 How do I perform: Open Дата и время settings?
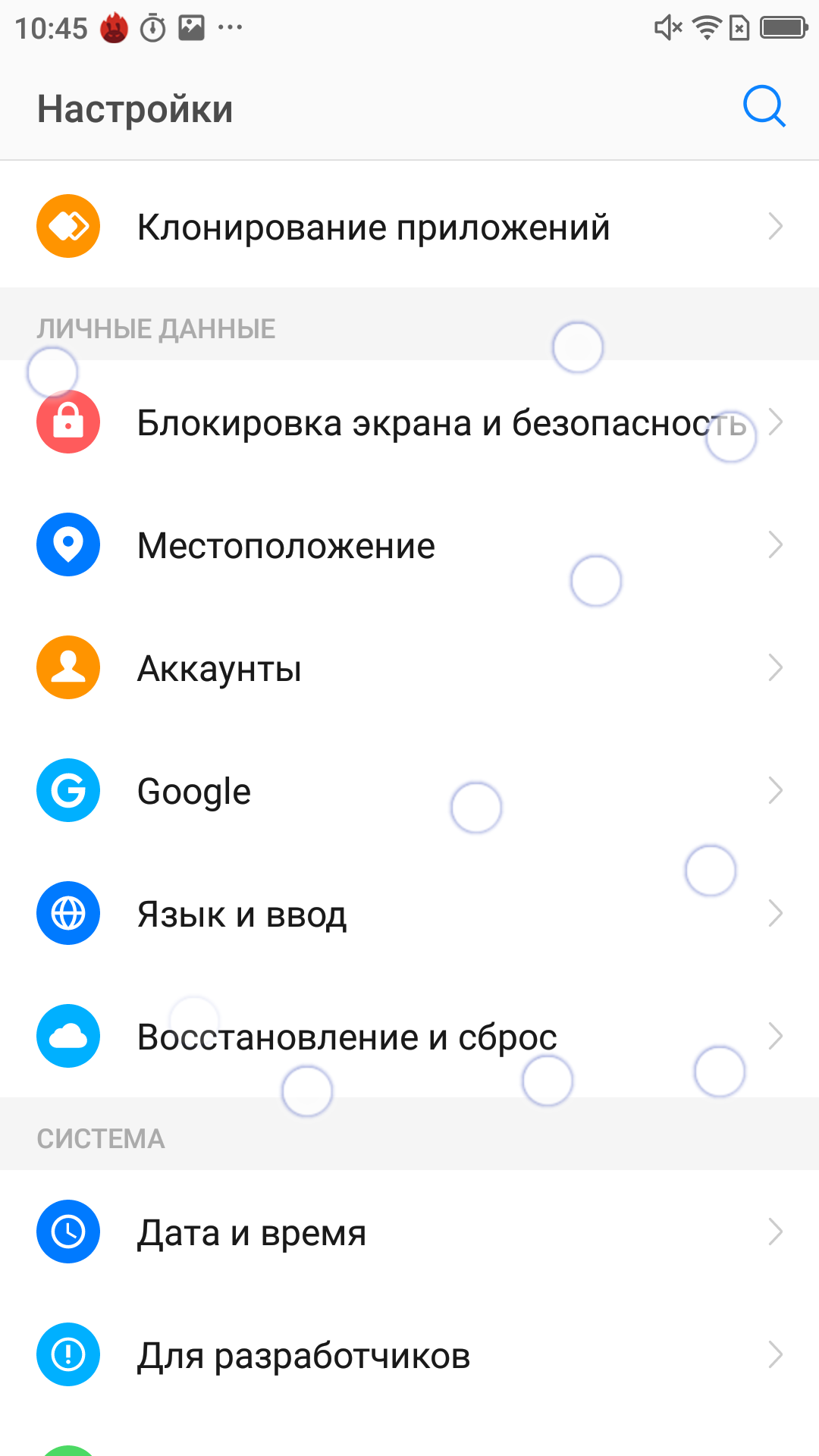(x=409, y=1232)
